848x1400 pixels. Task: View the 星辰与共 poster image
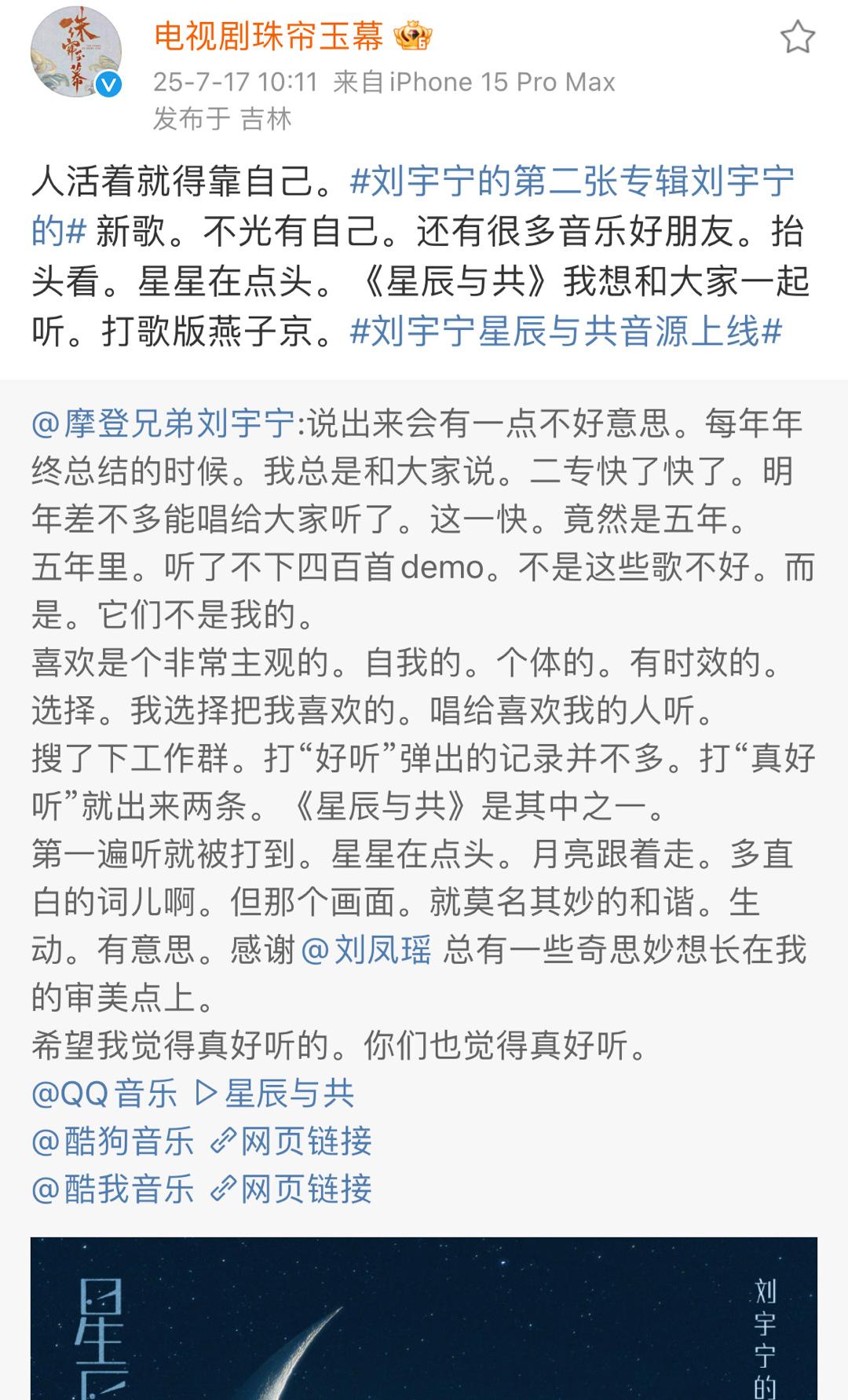424,1318
